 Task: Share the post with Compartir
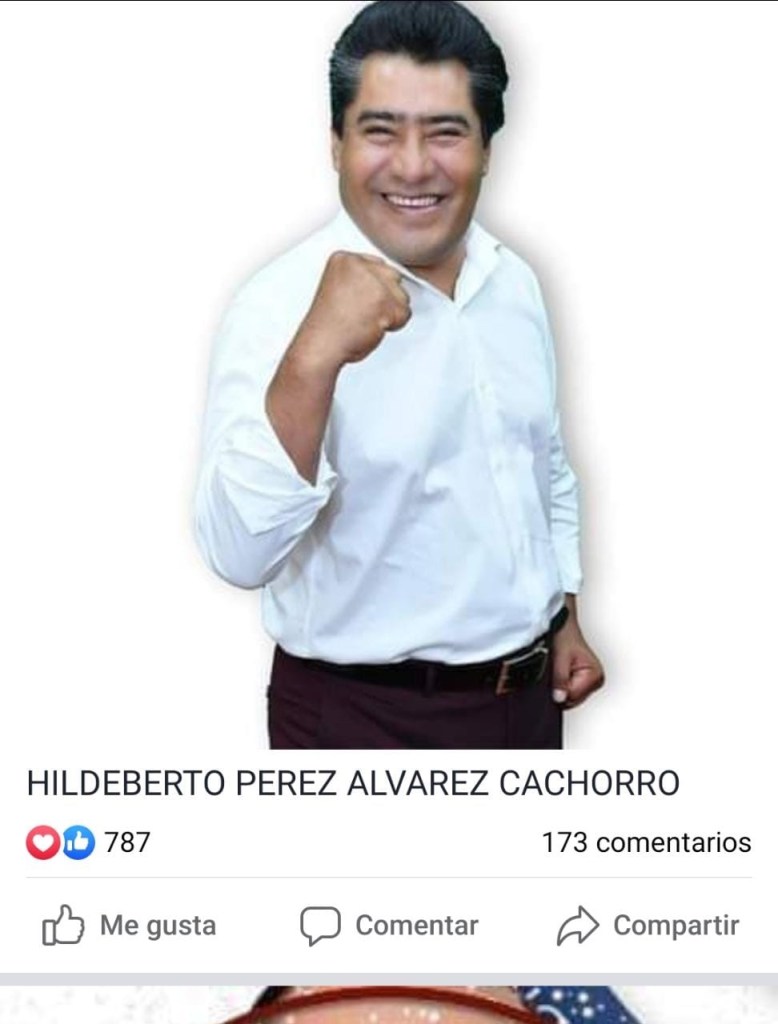[x=648, y=925]
